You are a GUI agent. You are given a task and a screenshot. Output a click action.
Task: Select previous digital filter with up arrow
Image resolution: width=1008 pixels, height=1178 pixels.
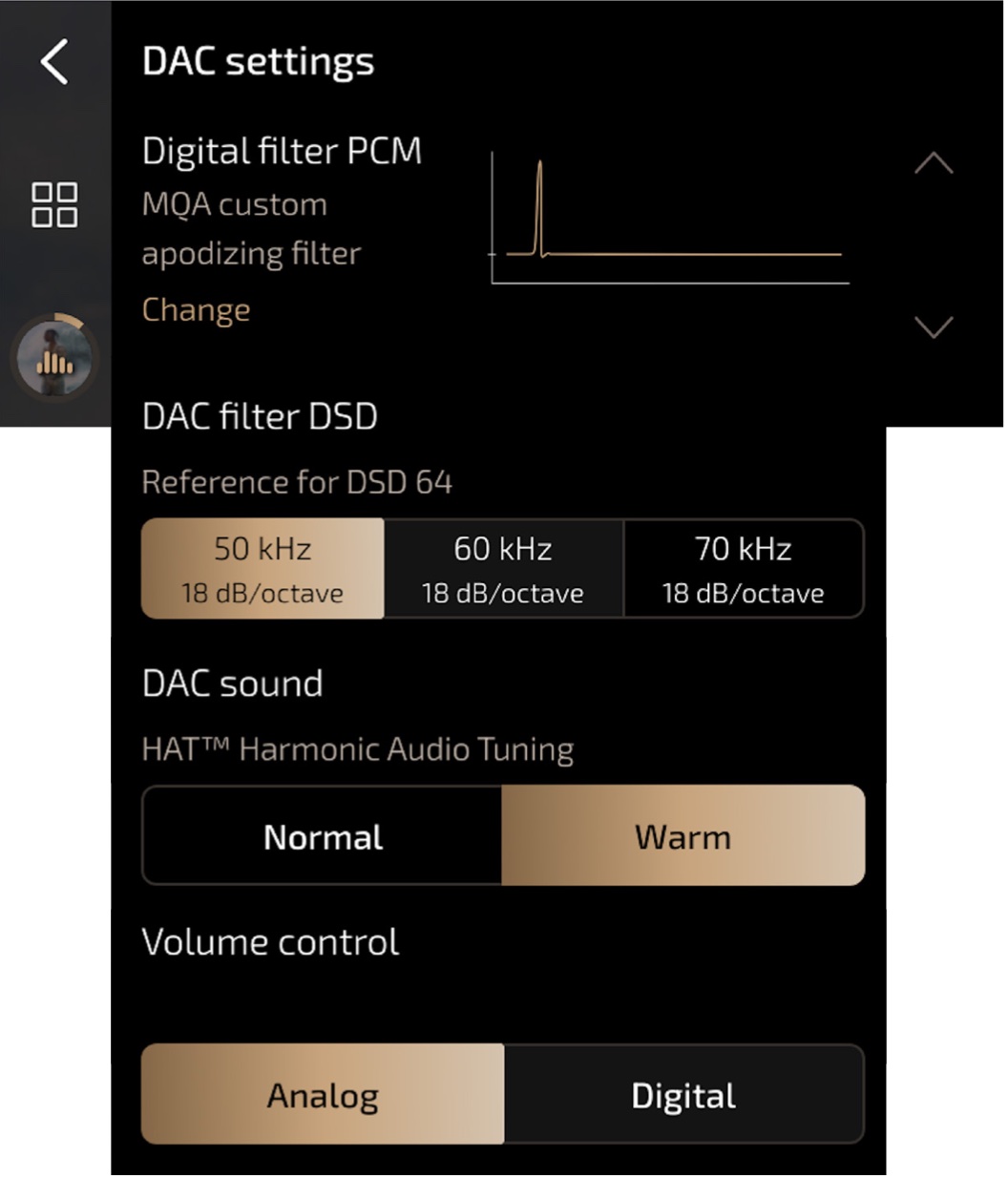(933, 164)
